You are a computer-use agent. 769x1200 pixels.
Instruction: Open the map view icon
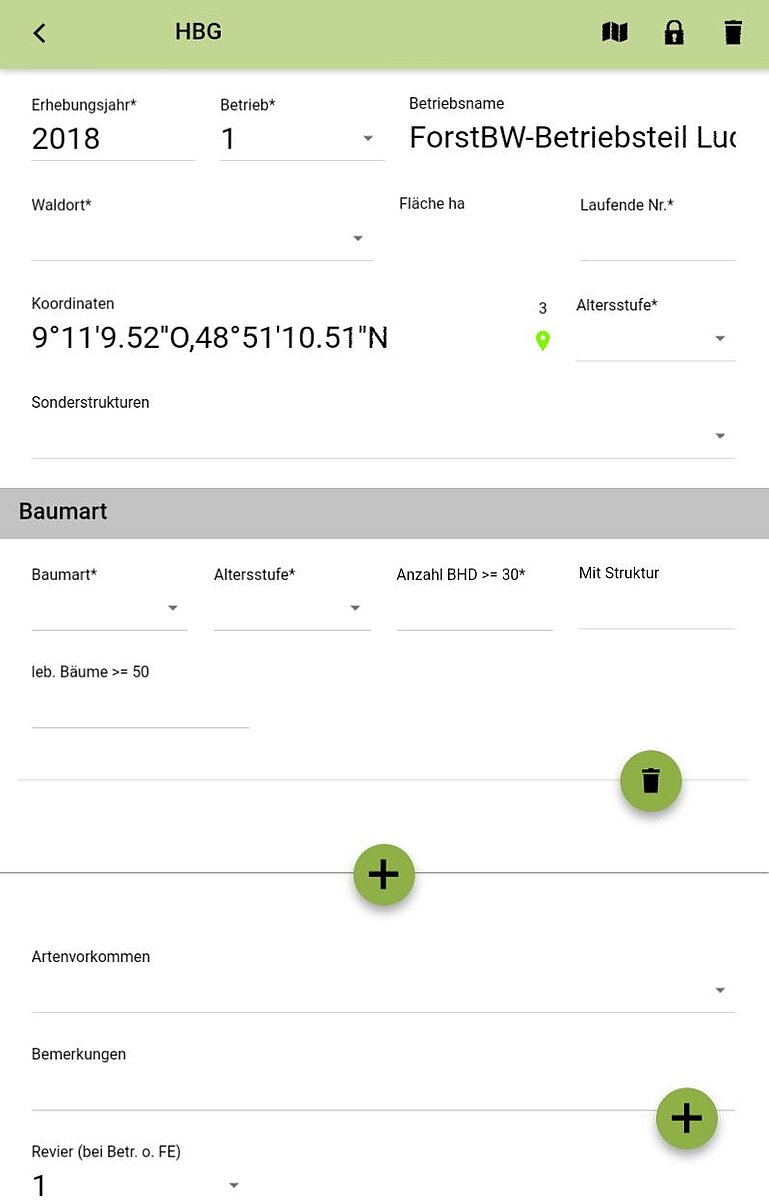coord(614,33)
